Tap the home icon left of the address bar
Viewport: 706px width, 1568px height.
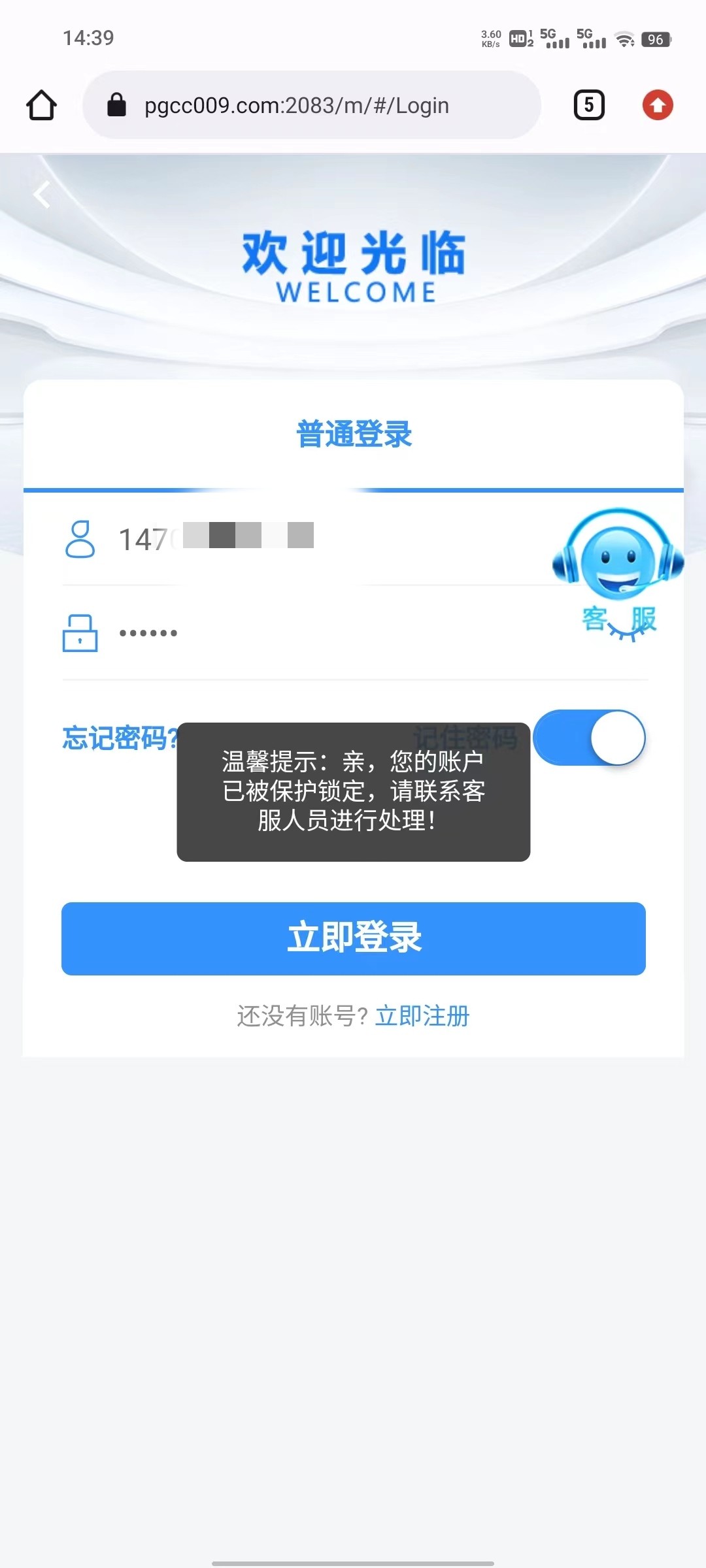pyautogui.click(x=41, y=105)
